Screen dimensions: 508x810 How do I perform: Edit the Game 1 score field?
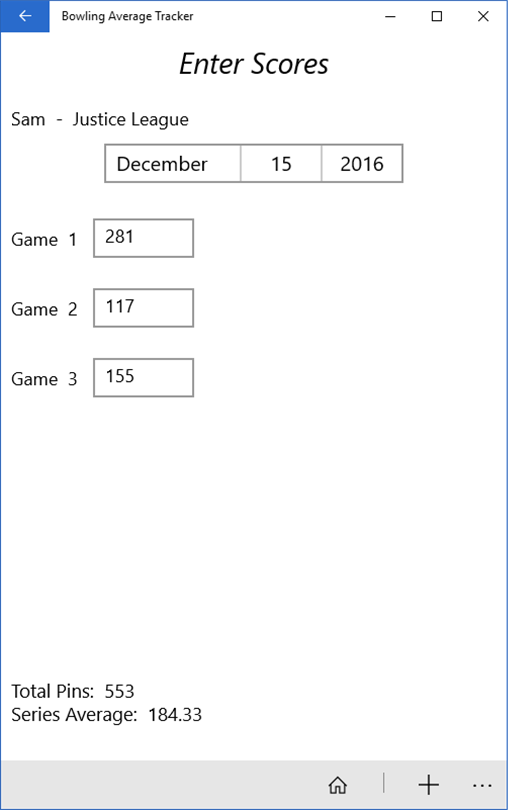144,238
